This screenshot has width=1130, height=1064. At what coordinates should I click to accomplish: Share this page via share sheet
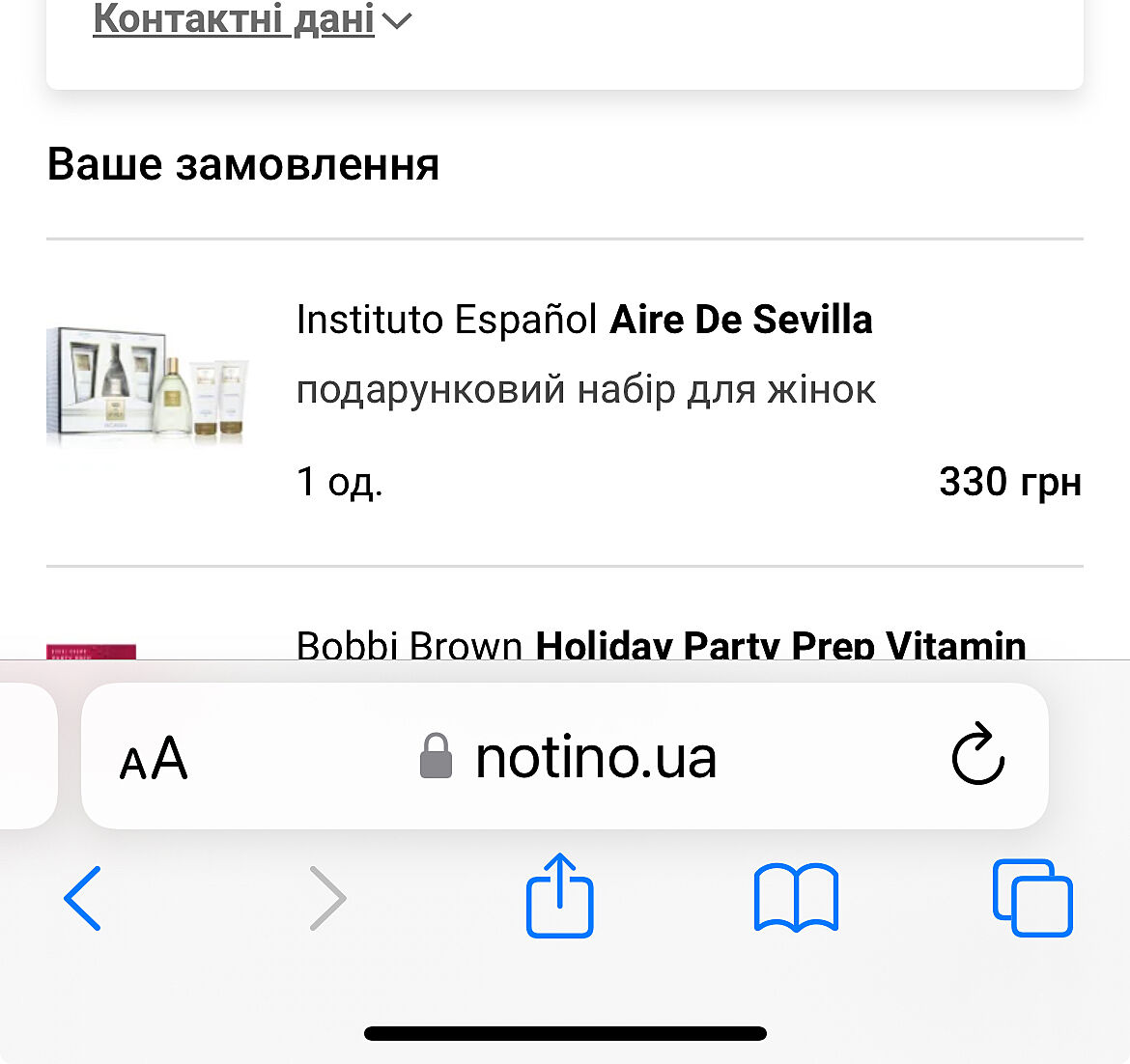point(560,896)
